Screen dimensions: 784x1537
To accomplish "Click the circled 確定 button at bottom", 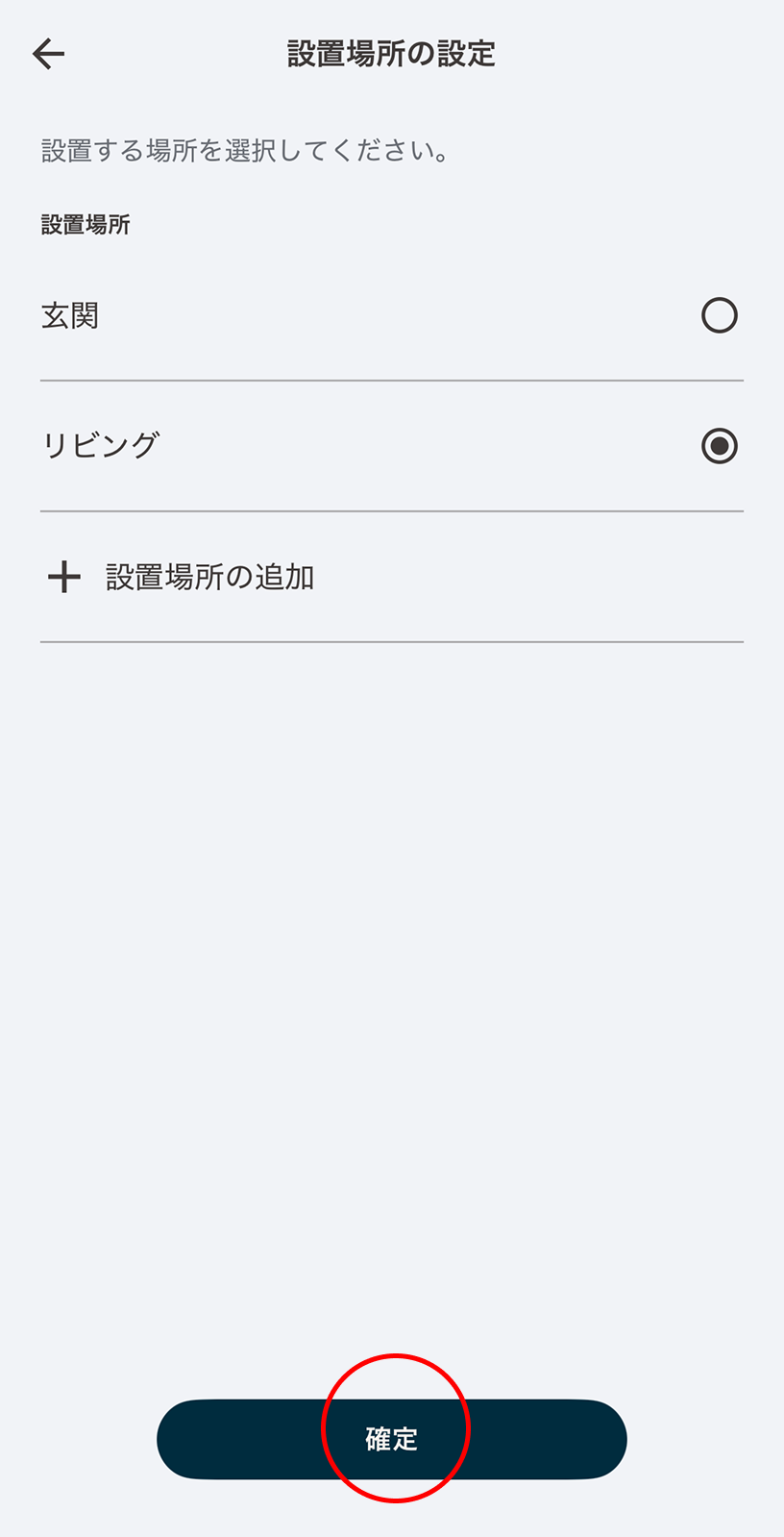I will coord(392,1438).
